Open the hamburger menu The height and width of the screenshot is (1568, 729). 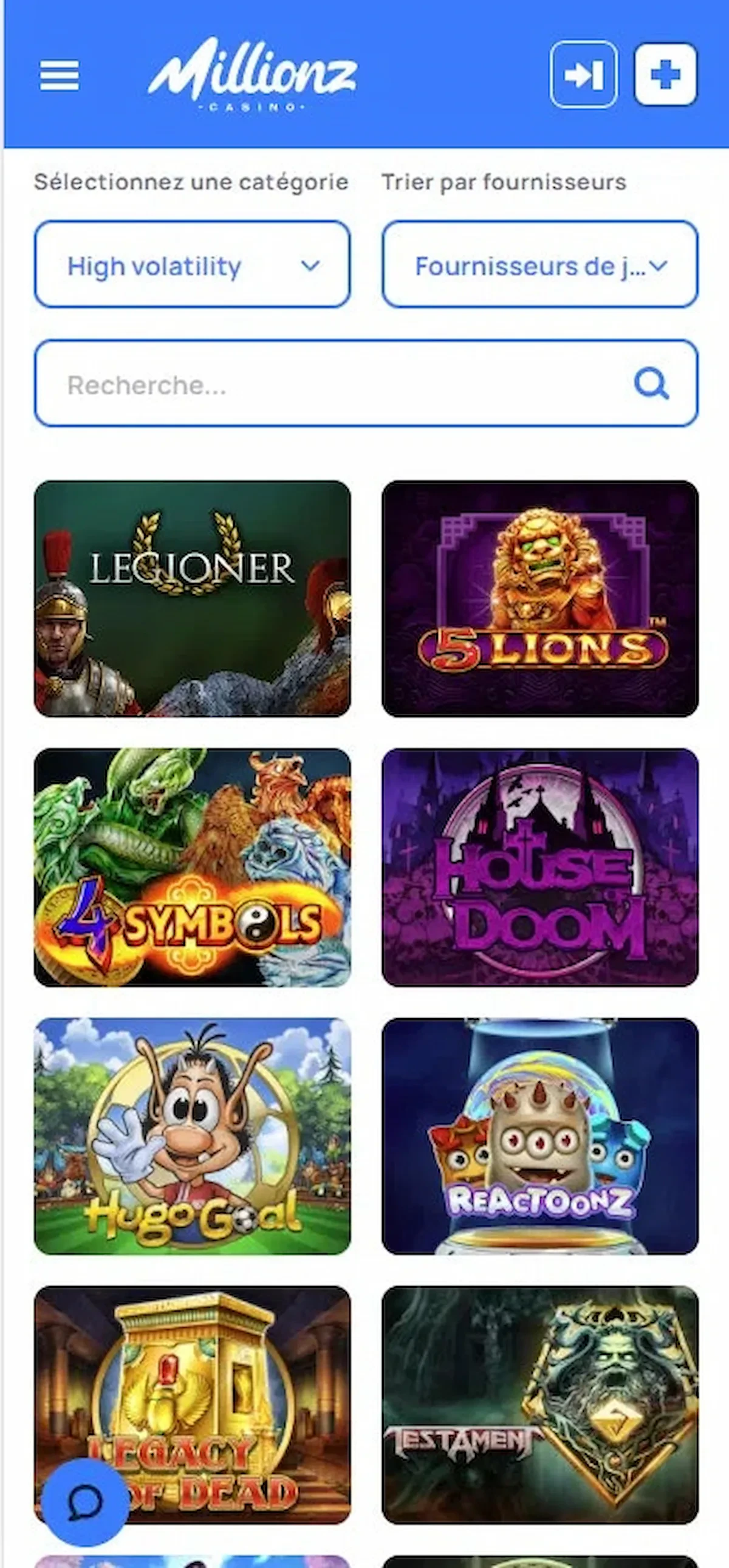[x=59, y=75]
